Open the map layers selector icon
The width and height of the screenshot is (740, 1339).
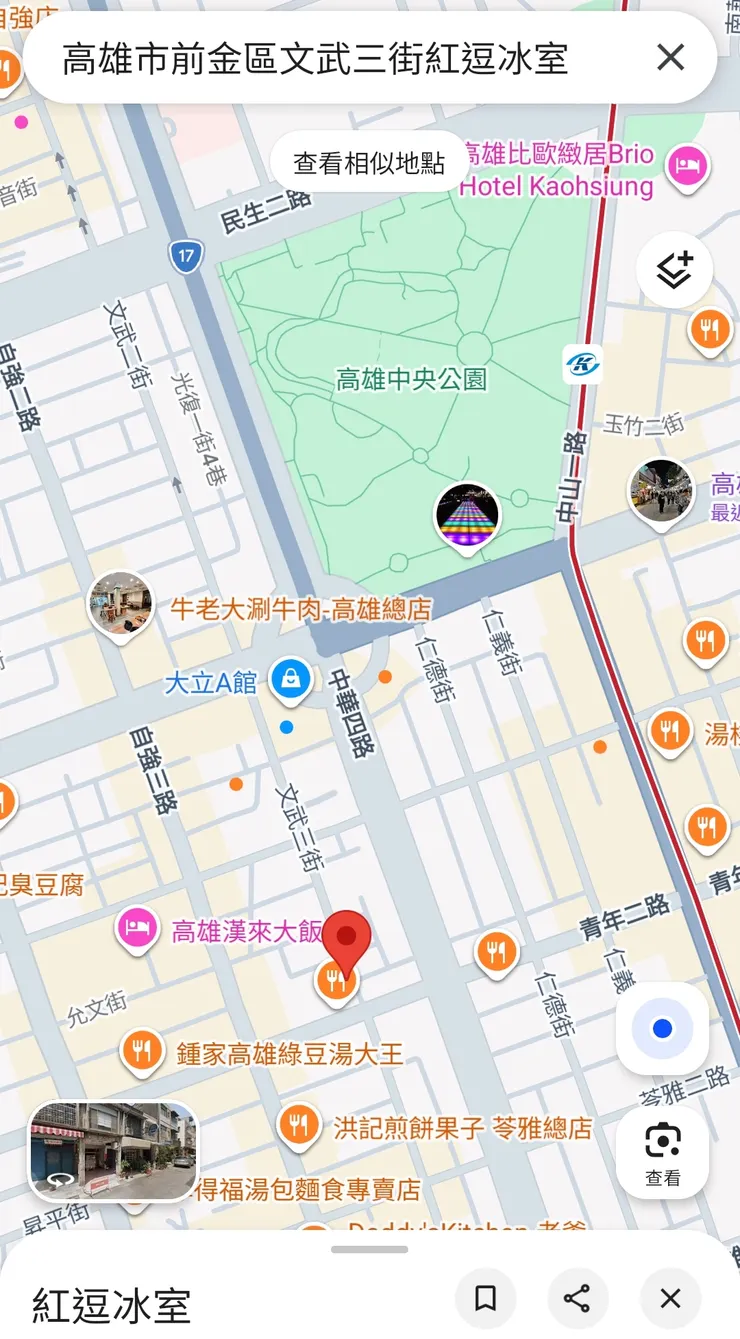(x=675, y=268)
